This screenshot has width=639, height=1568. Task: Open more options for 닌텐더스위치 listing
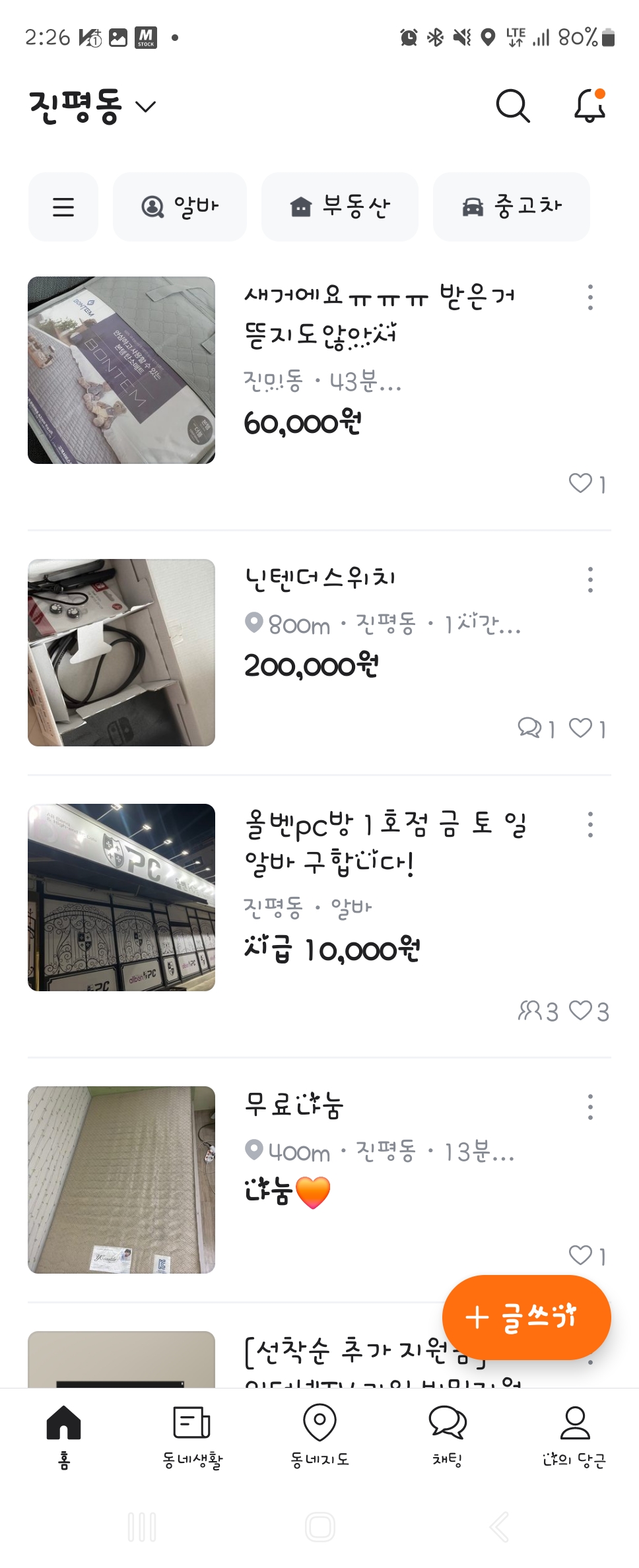pos(590,580)
